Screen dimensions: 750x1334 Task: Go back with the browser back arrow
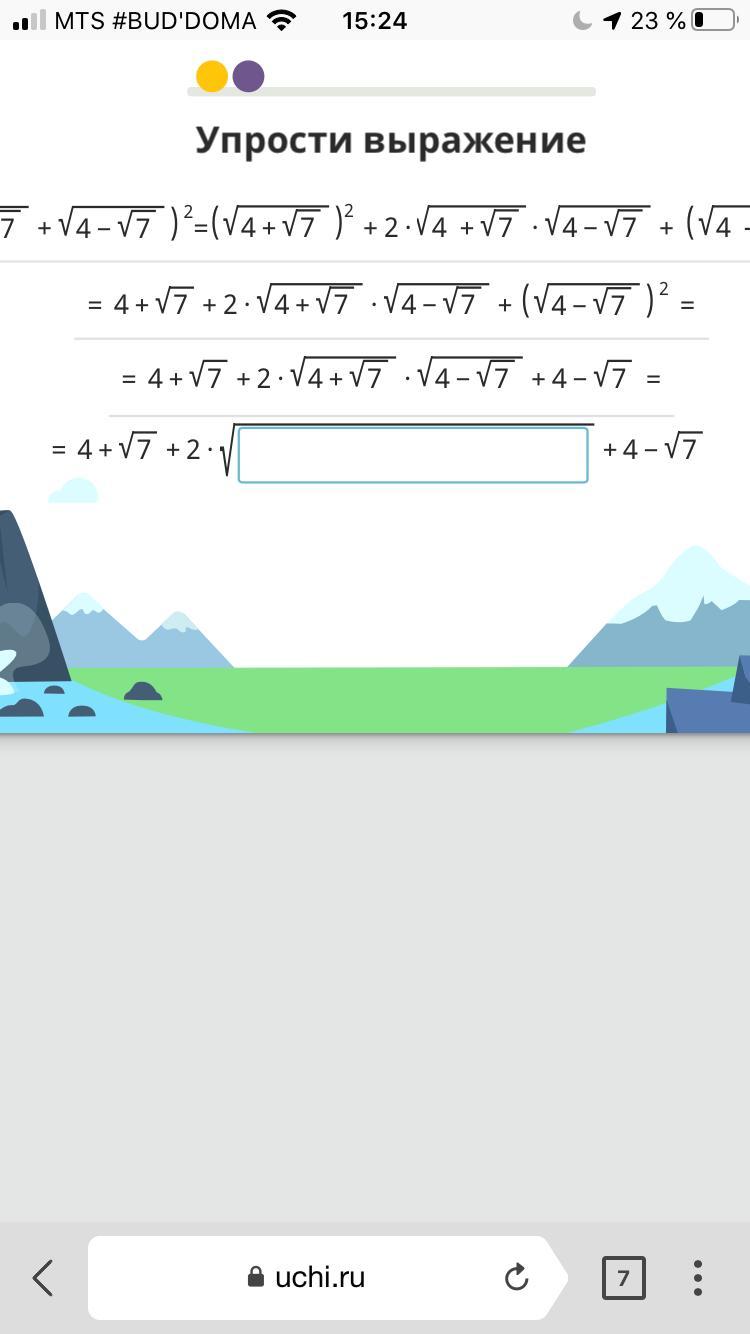click(42, 1277)
